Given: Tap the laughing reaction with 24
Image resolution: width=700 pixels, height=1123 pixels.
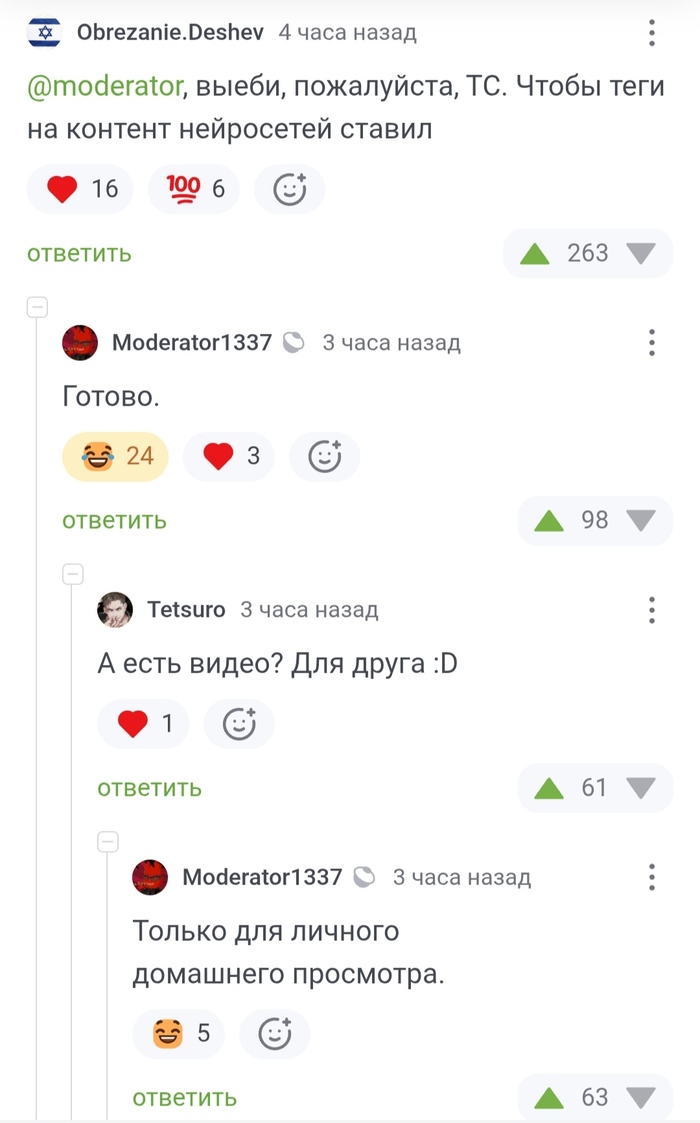Looking at the screenshot, I should point(115,456).
